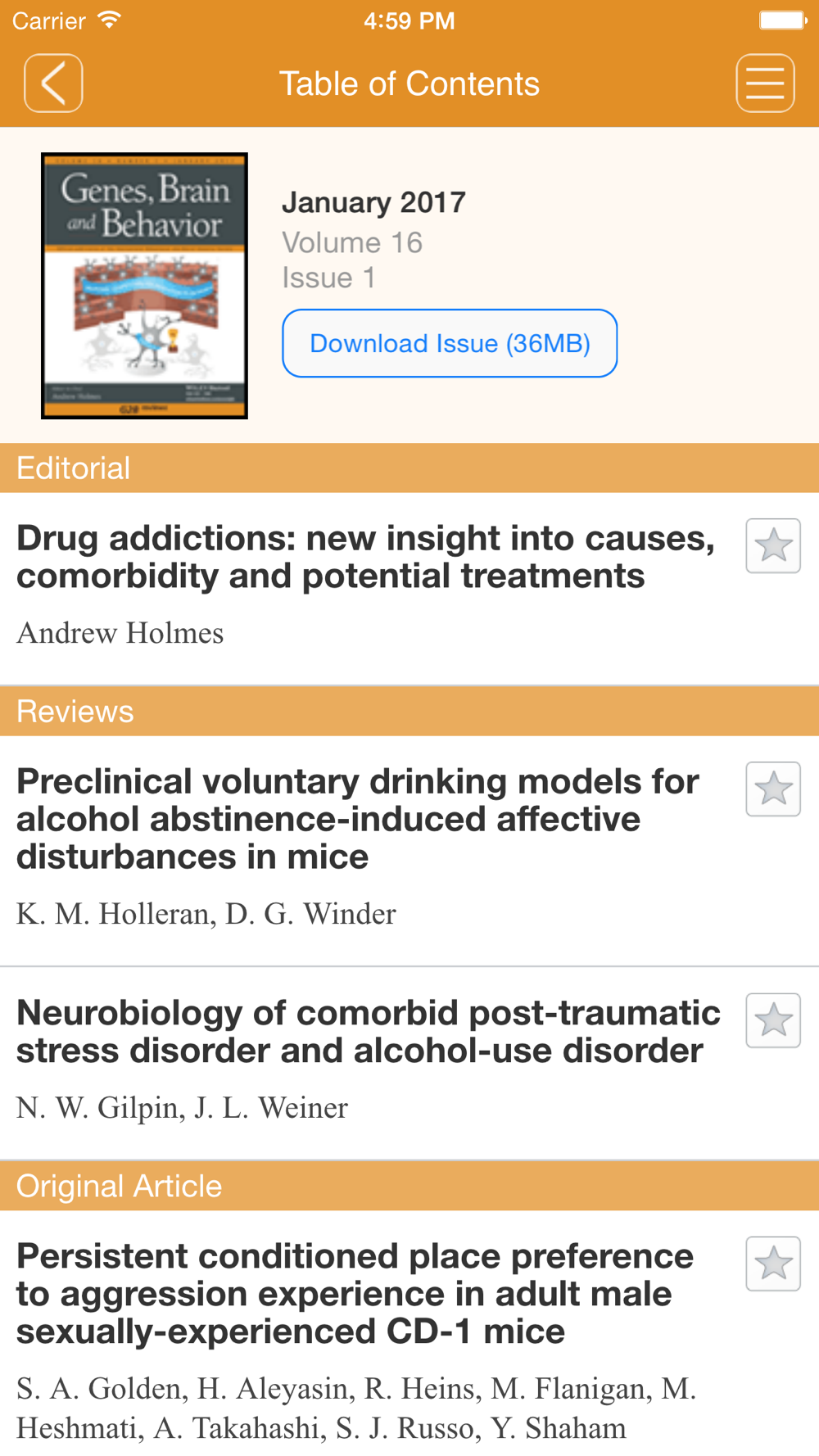Open the hamburger menu
This screenshot has width=819, height=1456.
coord(765,84)
